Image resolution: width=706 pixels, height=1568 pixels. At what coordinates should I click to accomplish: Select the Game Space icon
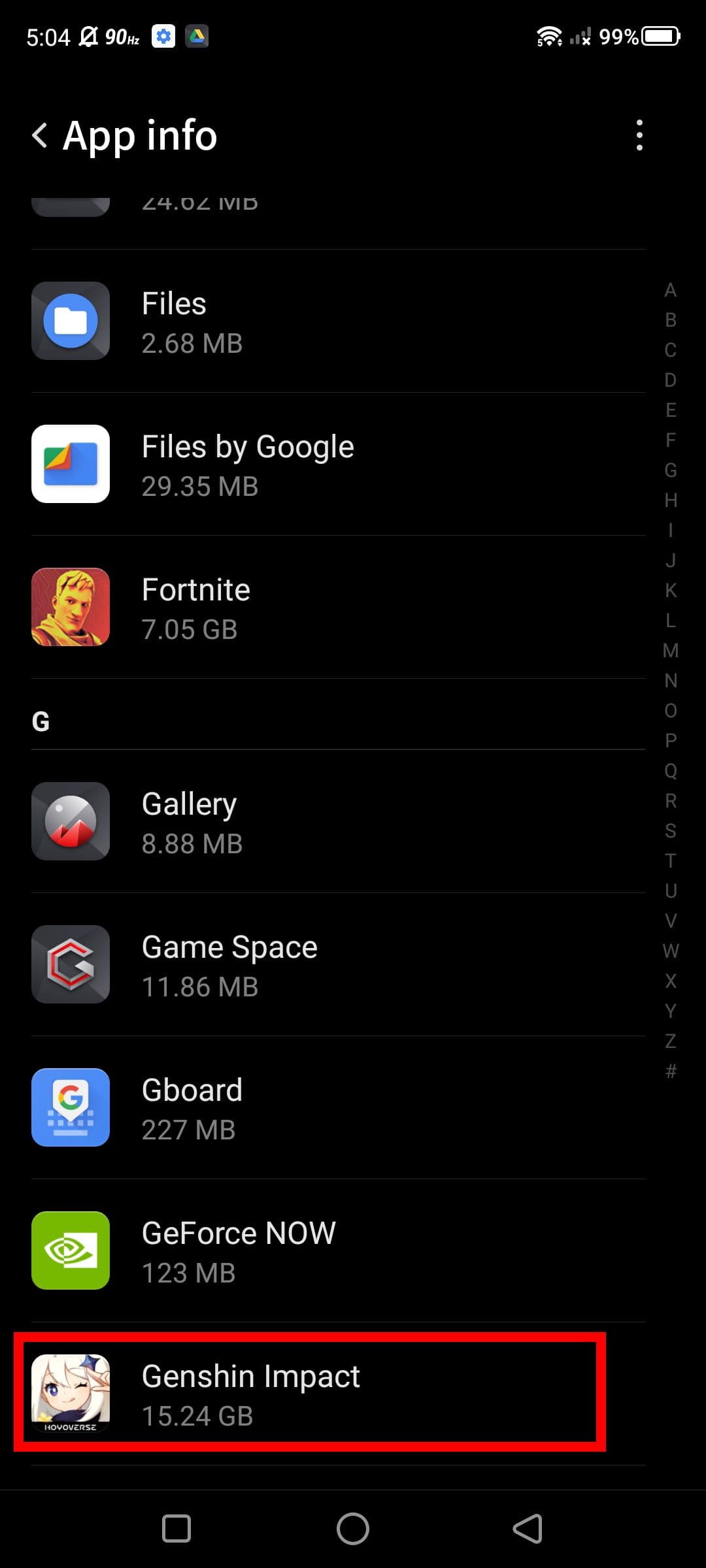[x=70, y=964]
